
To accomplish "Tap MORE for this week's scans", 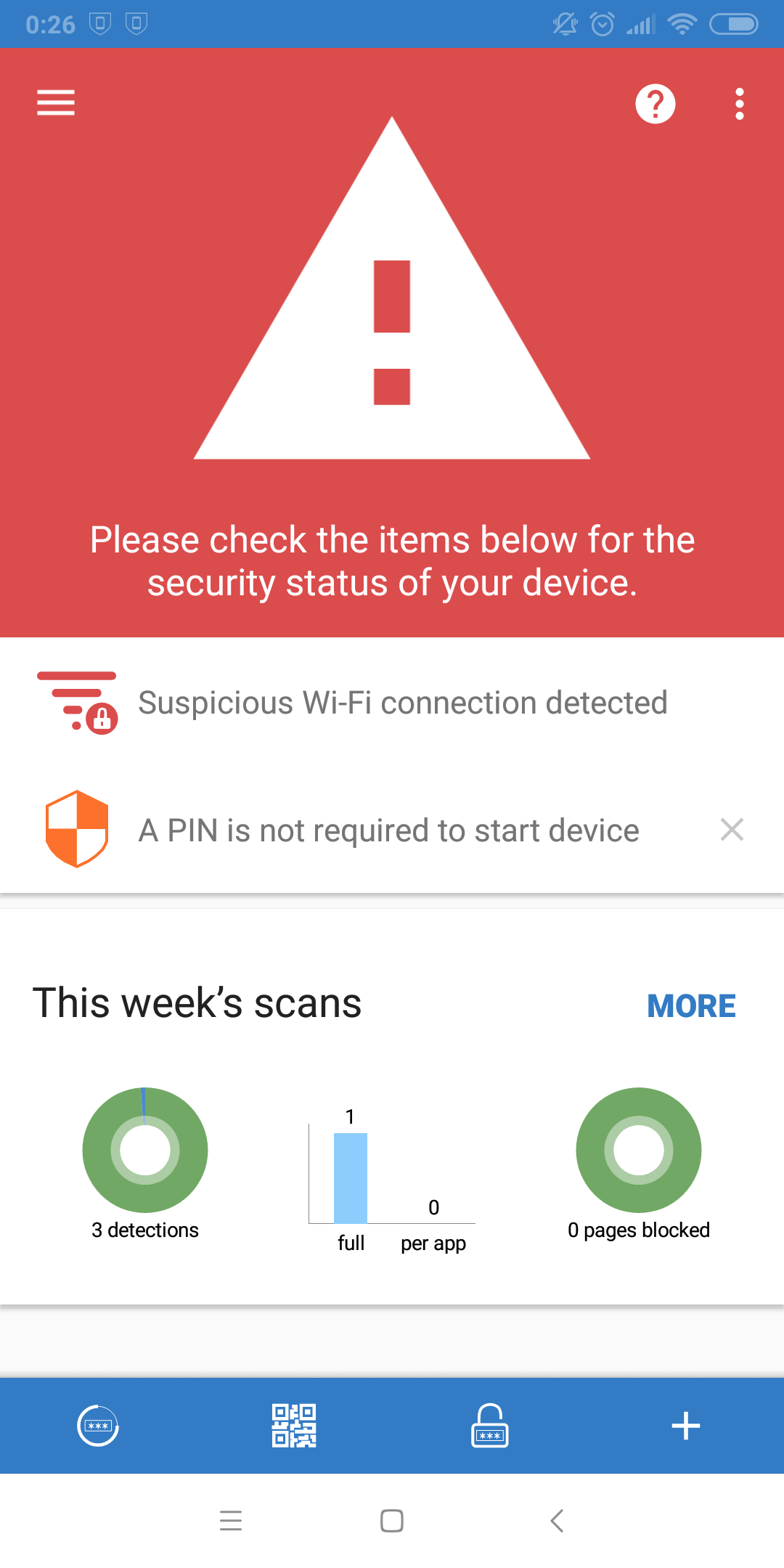I will 690,1006.
